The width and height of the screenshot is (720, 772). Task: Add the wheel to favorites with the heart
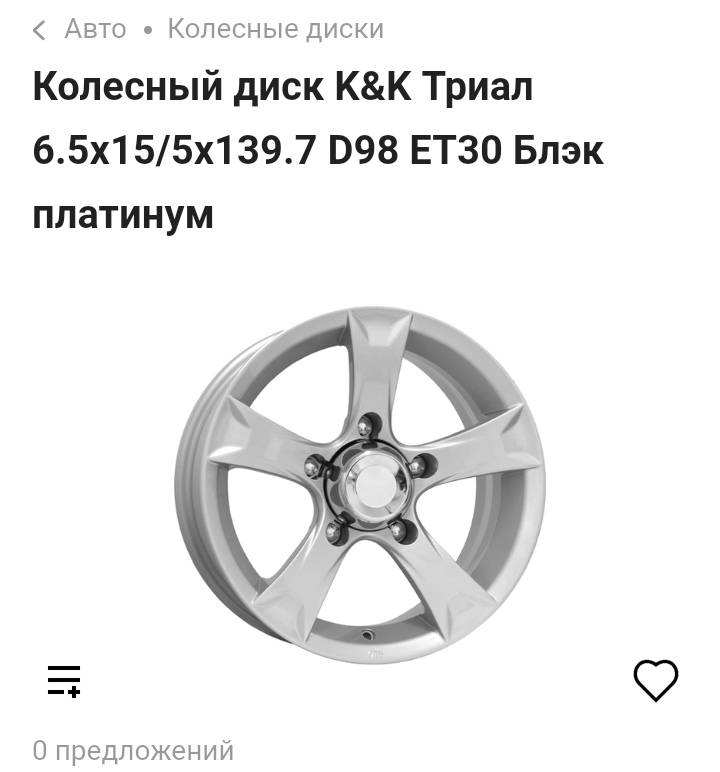[656, 680]
